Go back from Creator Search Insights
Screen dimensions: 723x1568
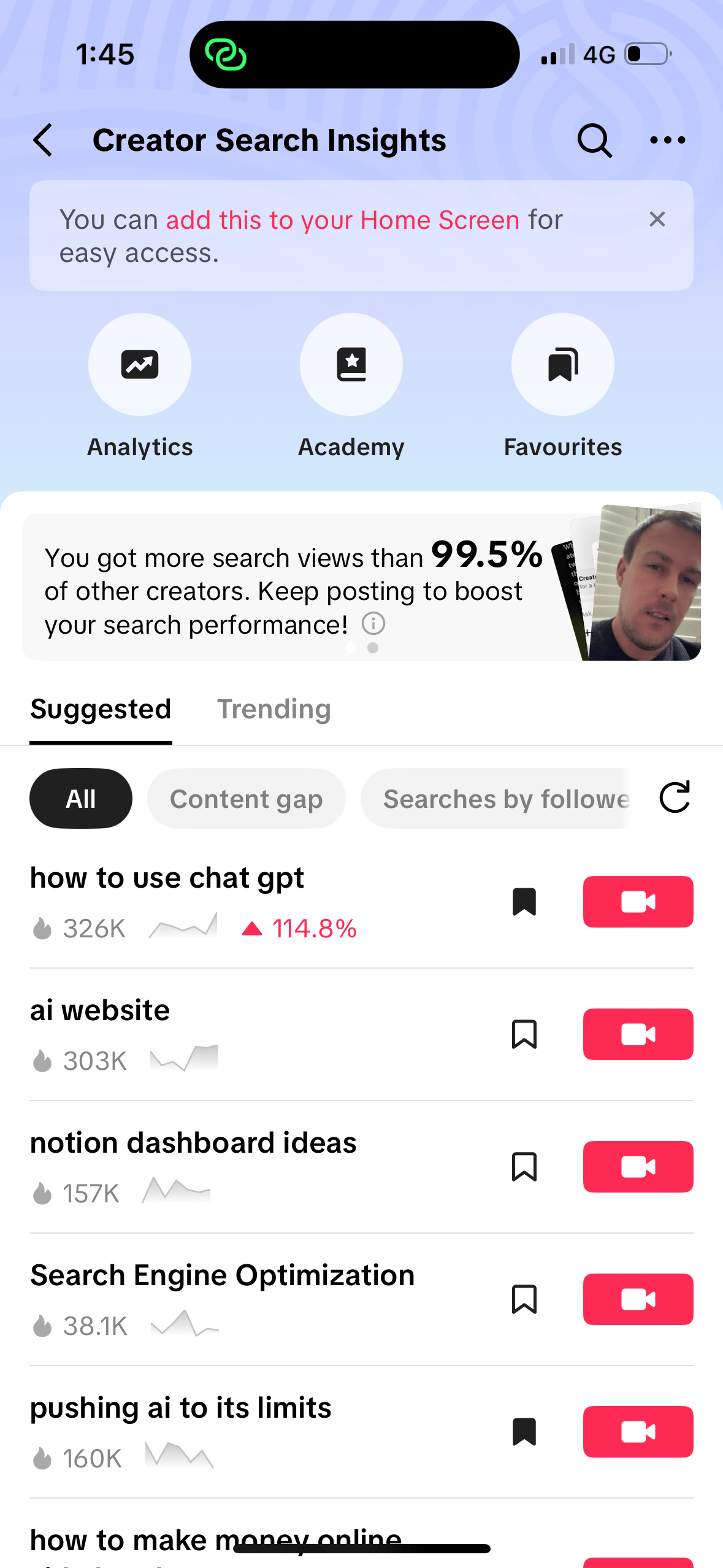[43, 140]
